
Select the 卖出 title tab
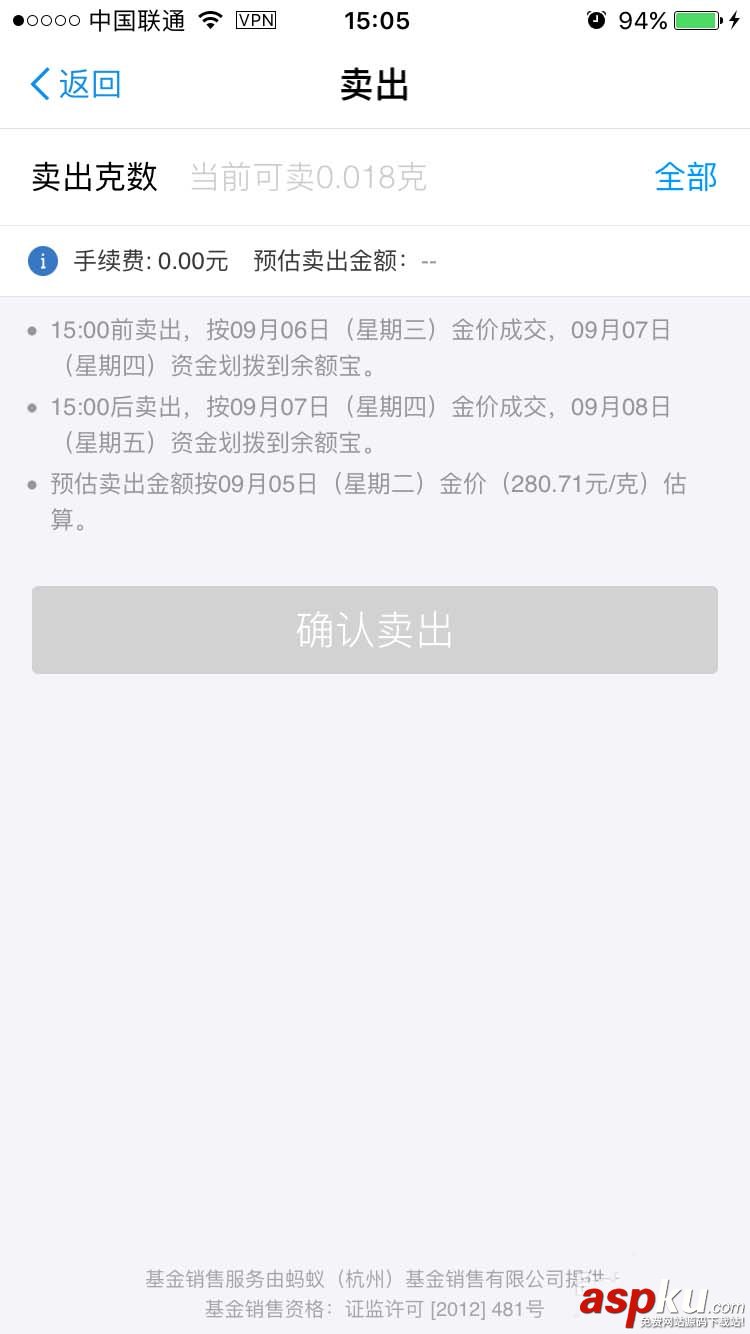pos(375,85)
